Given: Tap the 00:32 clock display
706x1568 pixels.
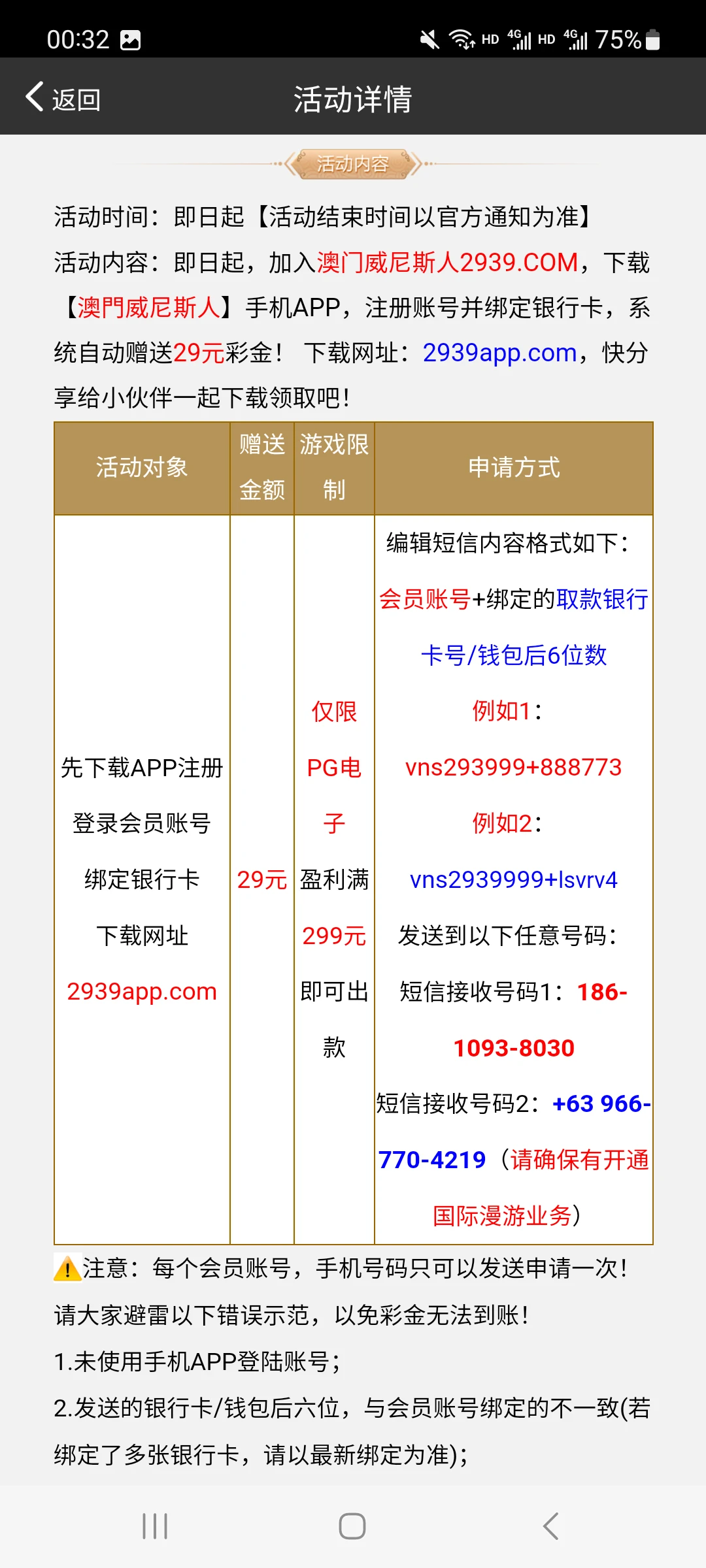Looking at the screenshot, I should (x=78, y=39).
